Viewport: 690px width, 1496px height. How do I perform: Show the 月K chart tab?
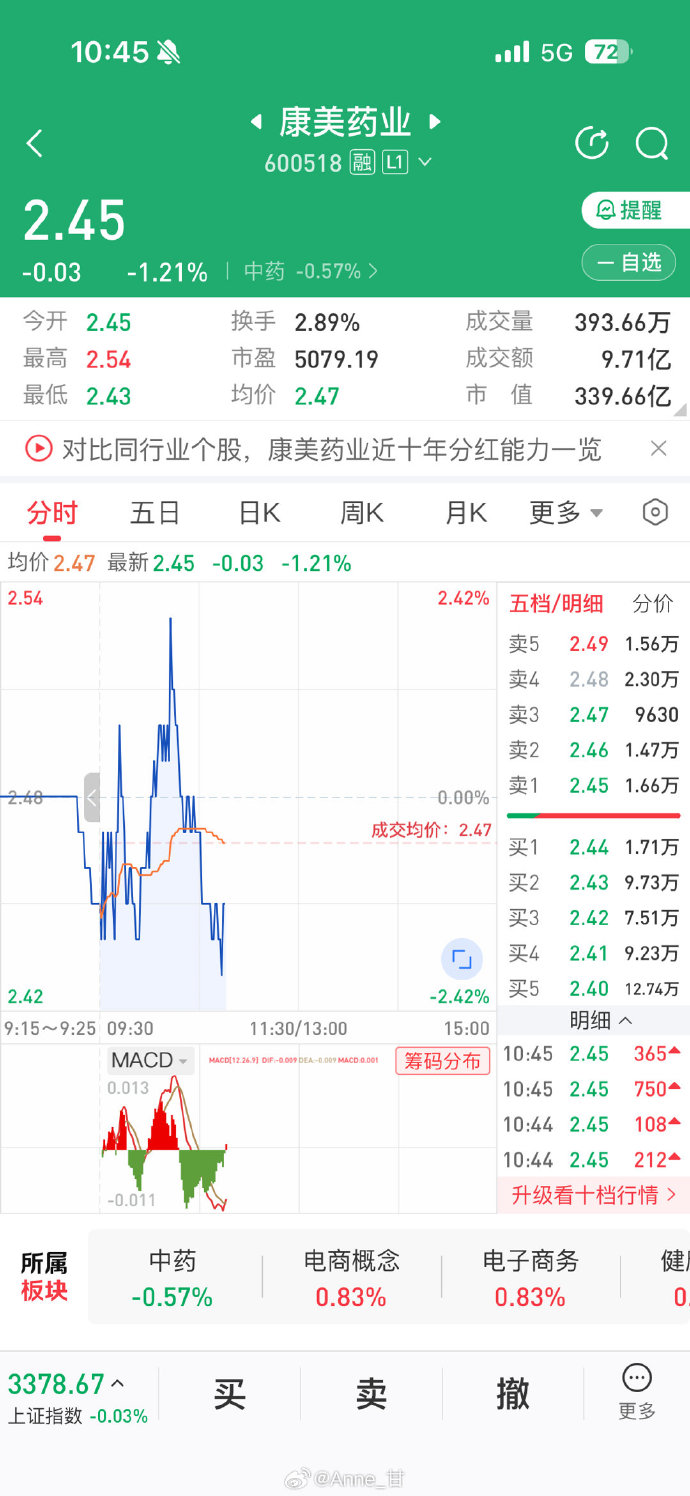tap(466, 513)
